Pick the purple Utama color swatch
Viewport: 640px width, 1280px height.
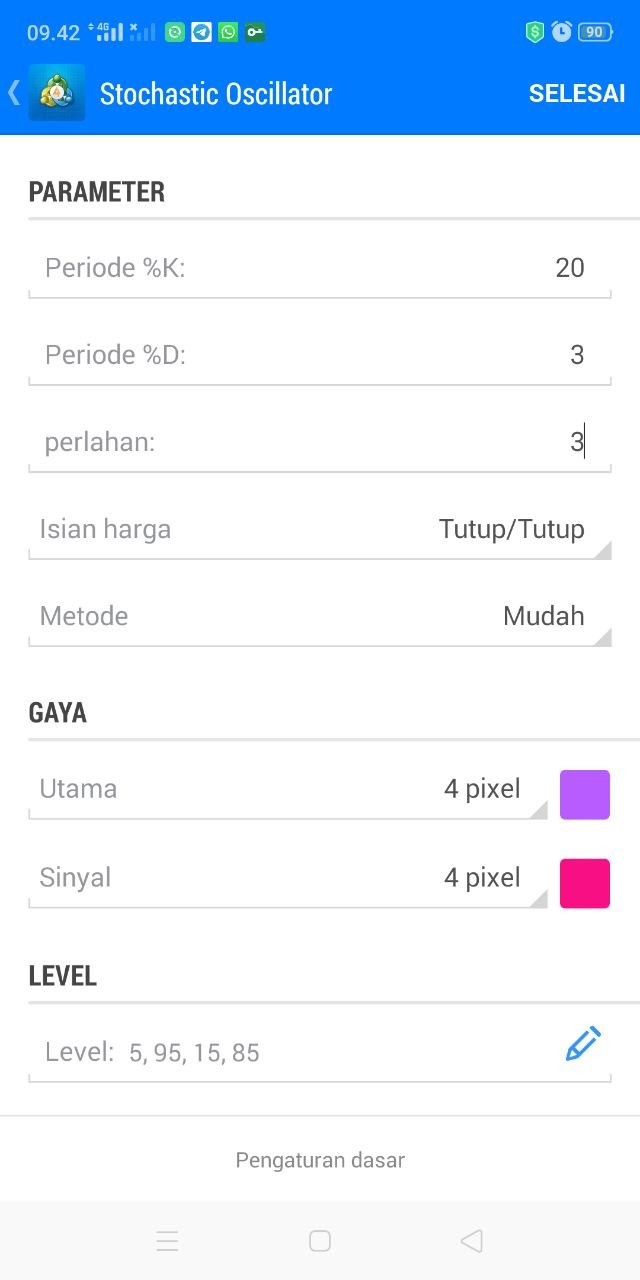click(585, 795)
